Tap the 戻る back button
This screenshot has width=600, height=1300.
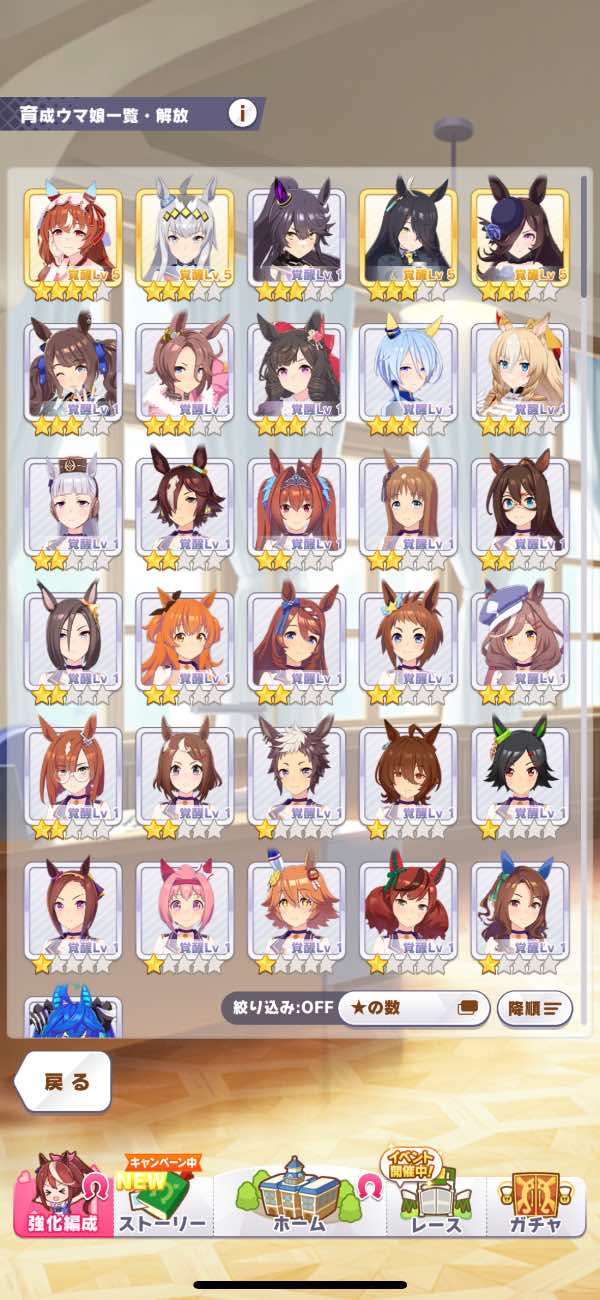click(x=65, y=1082)
